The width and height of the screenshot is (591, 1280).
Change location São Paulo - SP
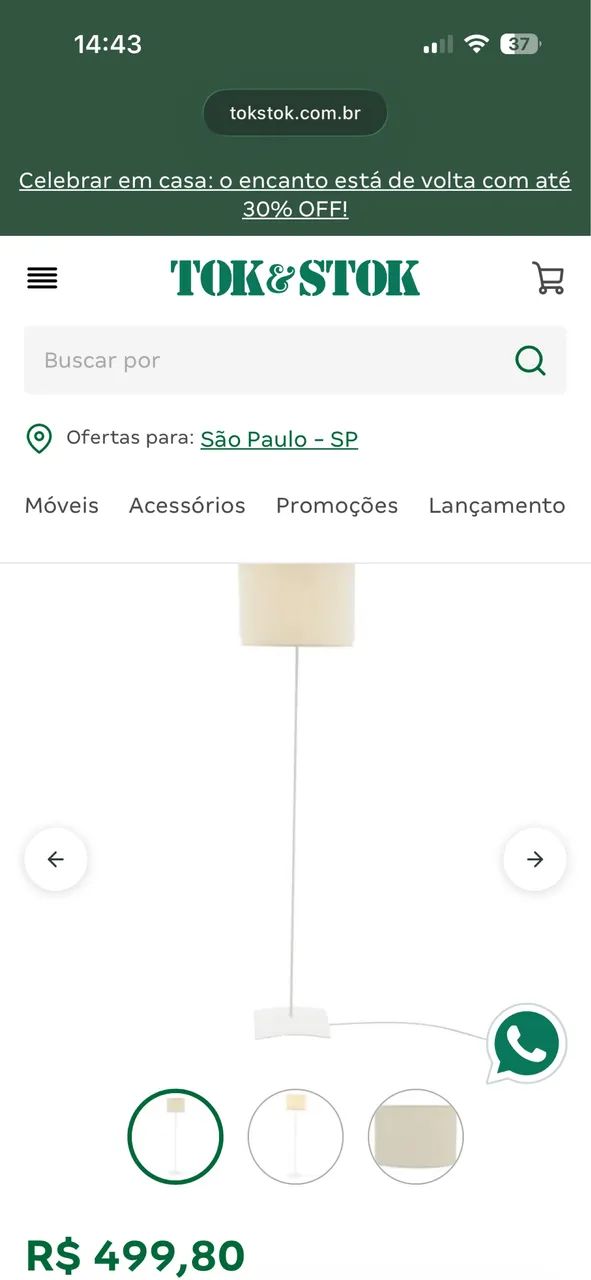(279, 439)
